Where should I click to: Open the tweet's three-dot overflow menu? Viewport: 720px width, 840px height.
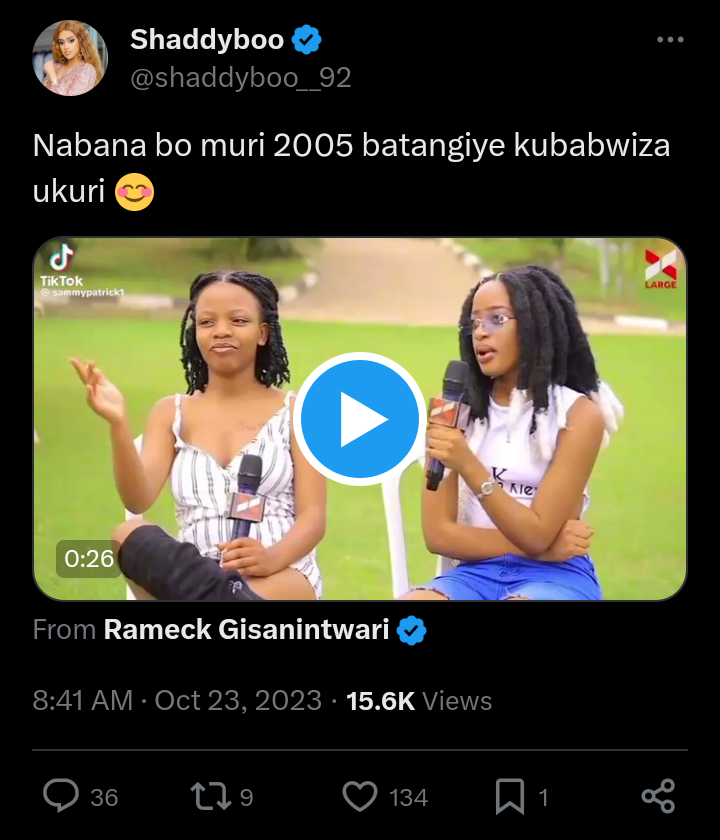point(670,41)
